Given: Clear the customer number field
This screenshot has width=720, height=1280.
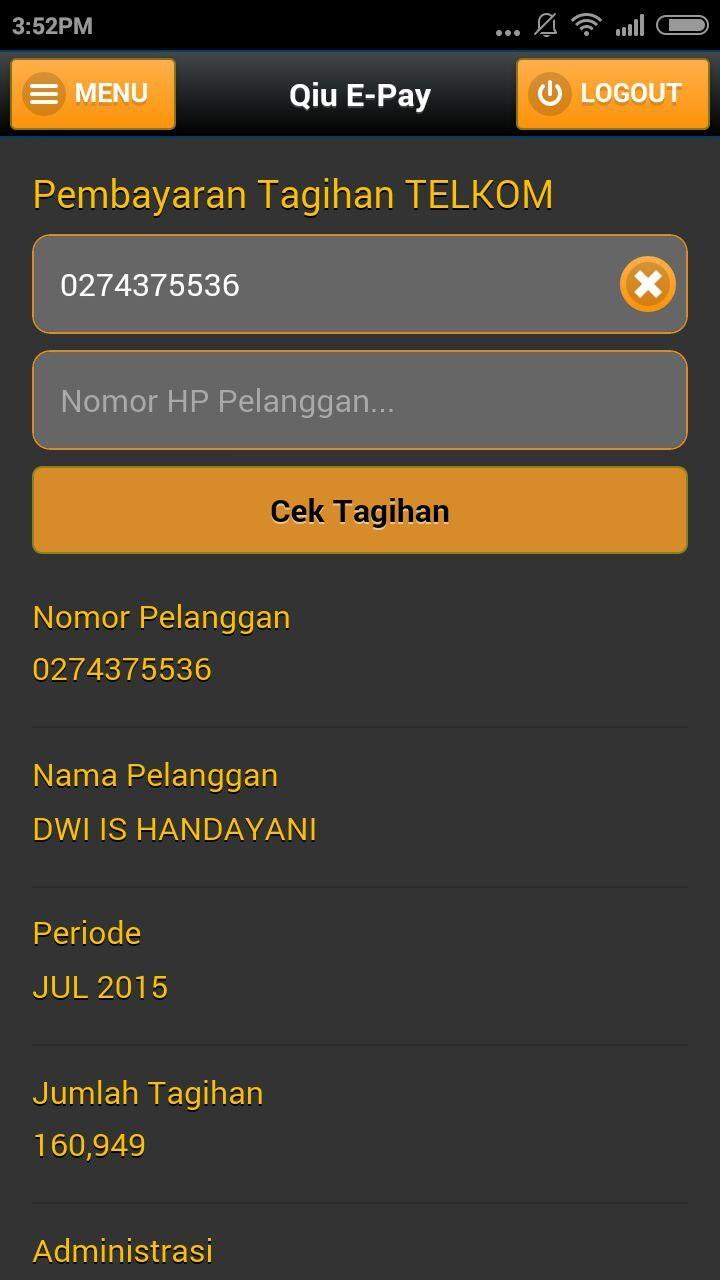Looking at the screenshot, I should point(647,285).
